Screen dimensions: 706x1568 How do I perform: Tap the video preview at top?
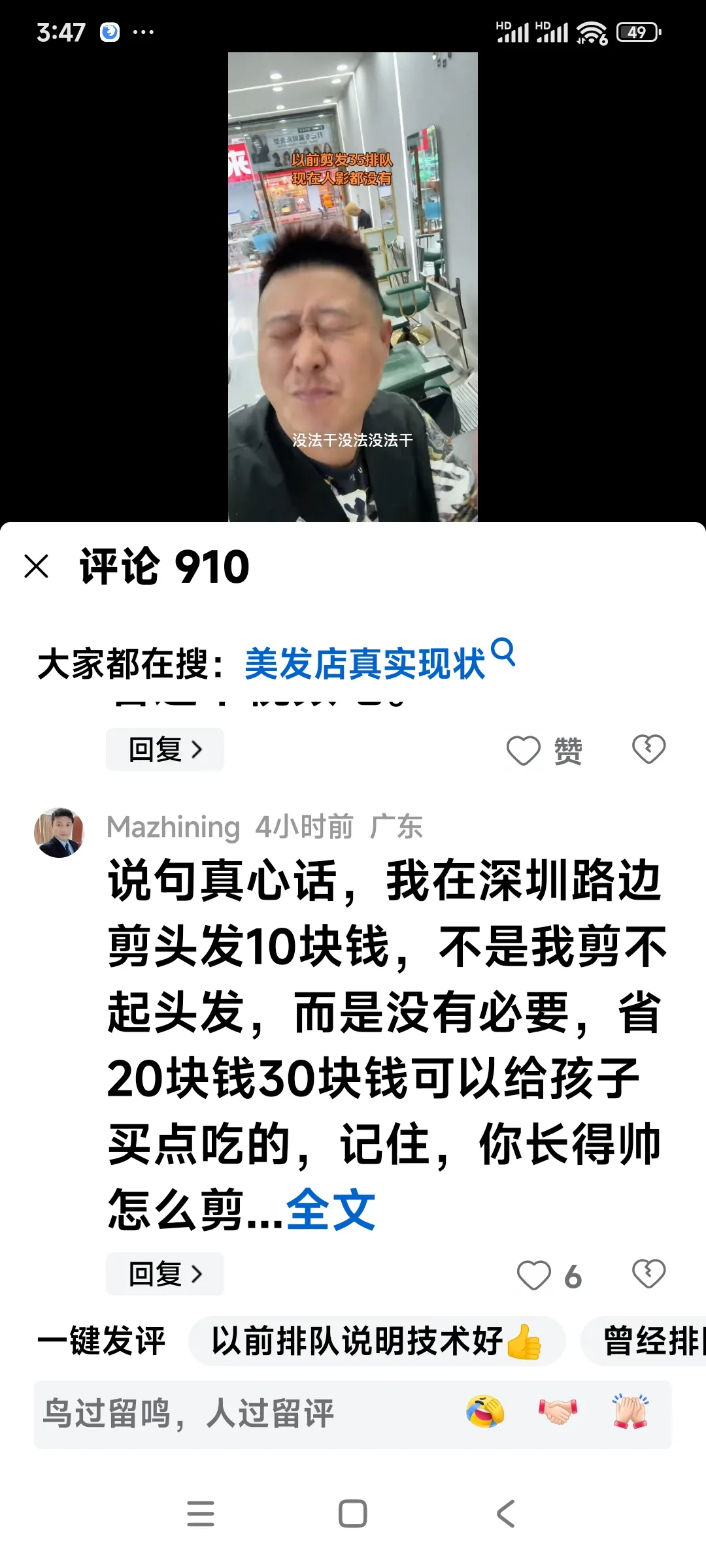coord(353,287)
